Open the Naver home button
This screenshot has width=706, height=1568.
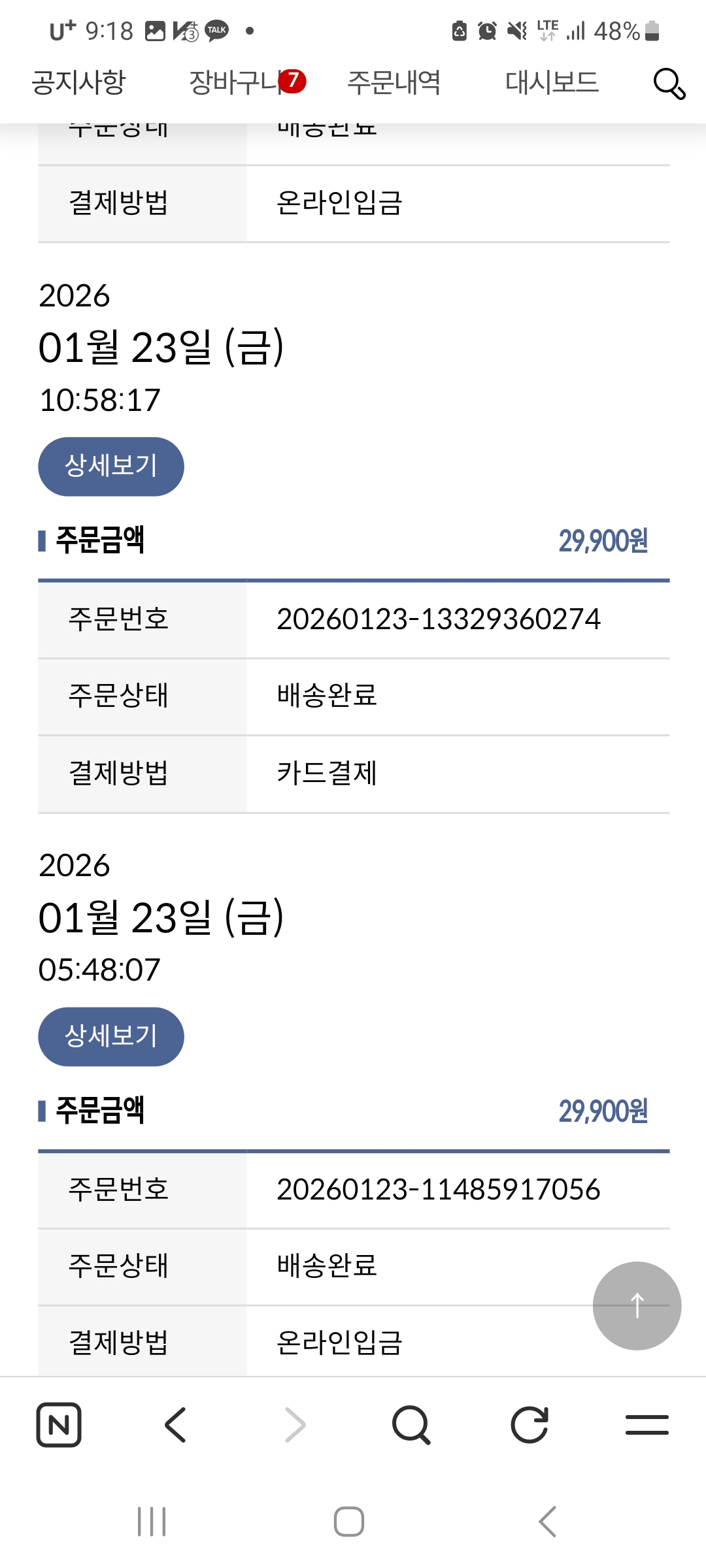pyautogui.click(x=59, y=1424)
